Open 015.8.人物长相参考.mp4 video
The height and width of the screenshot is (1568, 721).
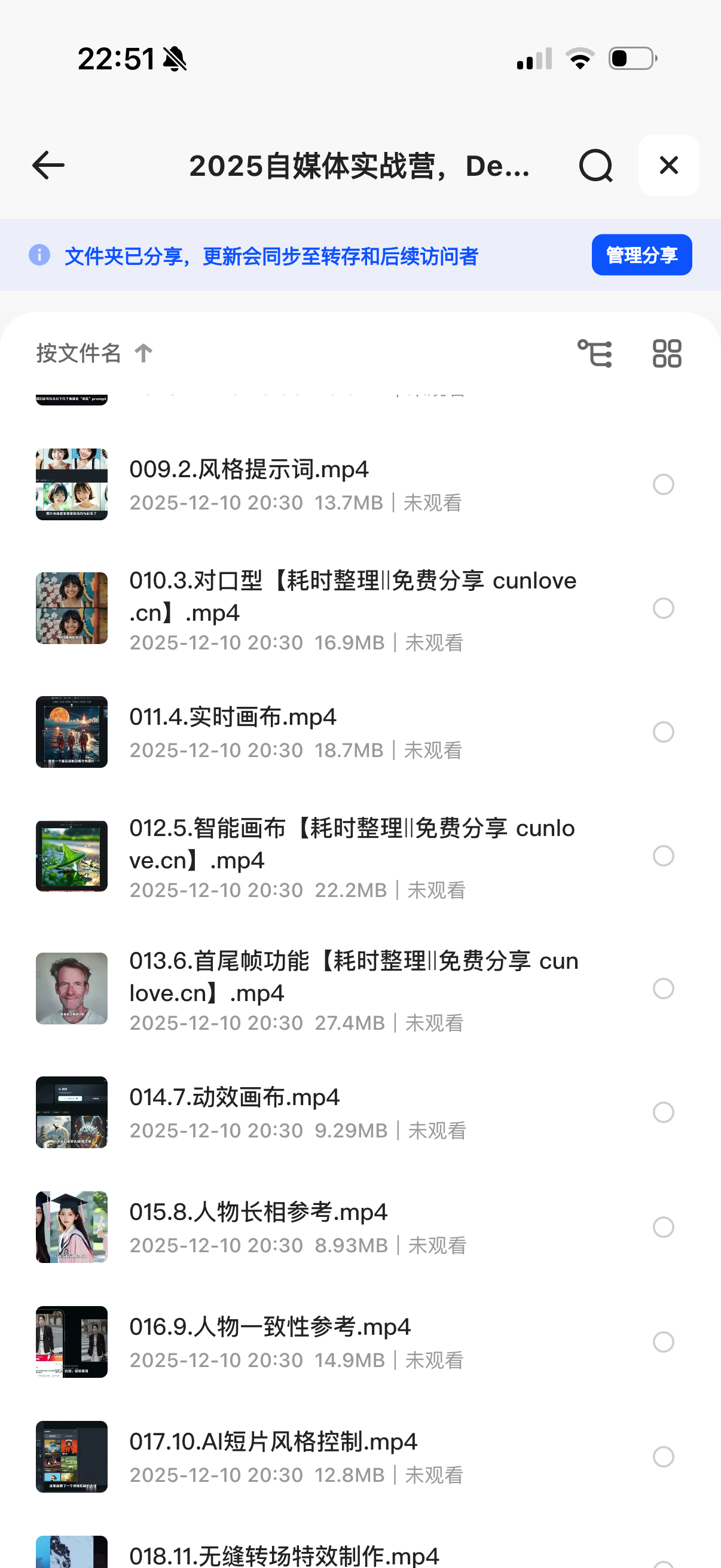point(259,1212)
